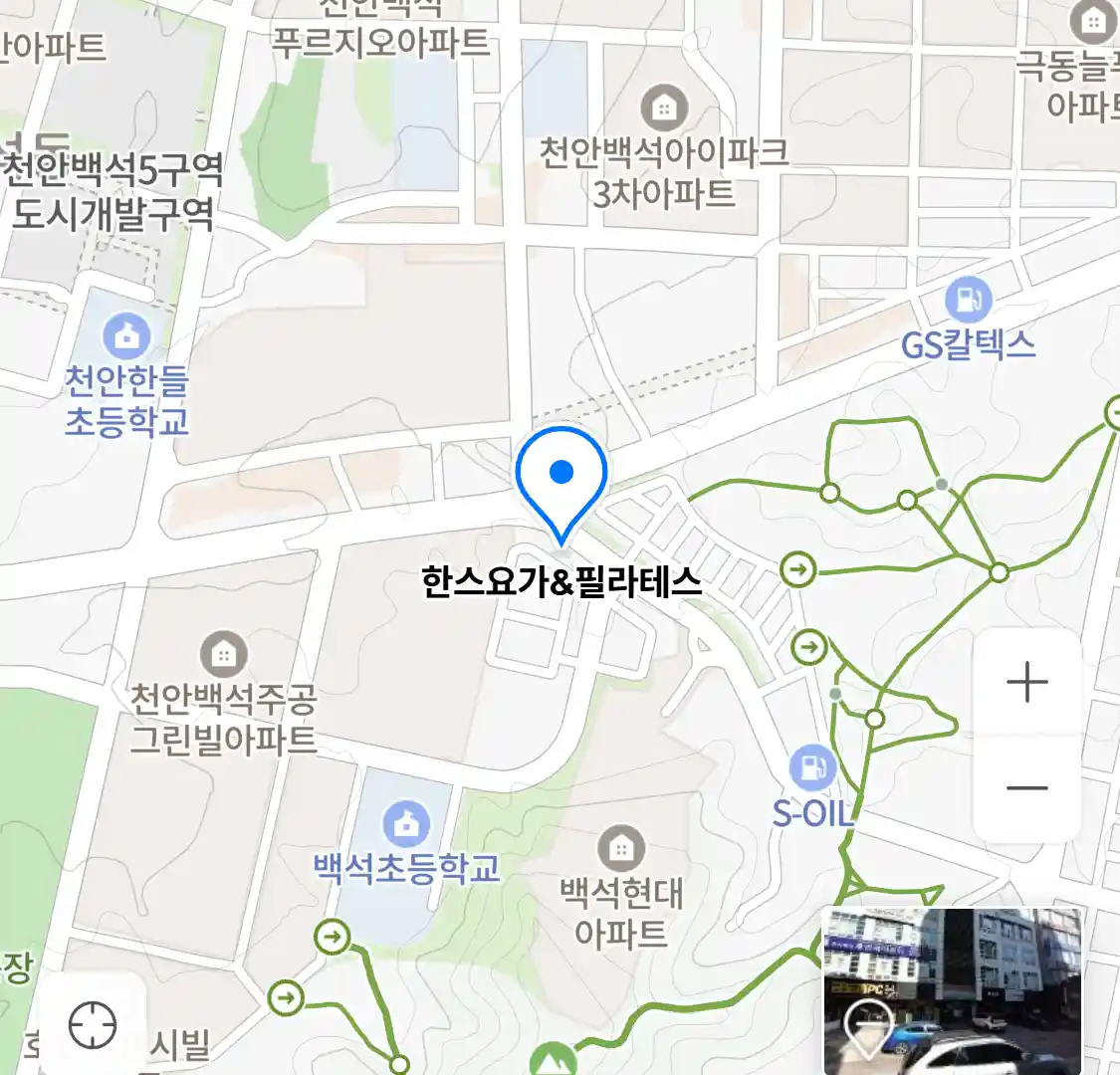Open 백석초등학교 school marker
Image resolution: width=1120 pixels, height=1075 pixels.
(x=406, y=824)
